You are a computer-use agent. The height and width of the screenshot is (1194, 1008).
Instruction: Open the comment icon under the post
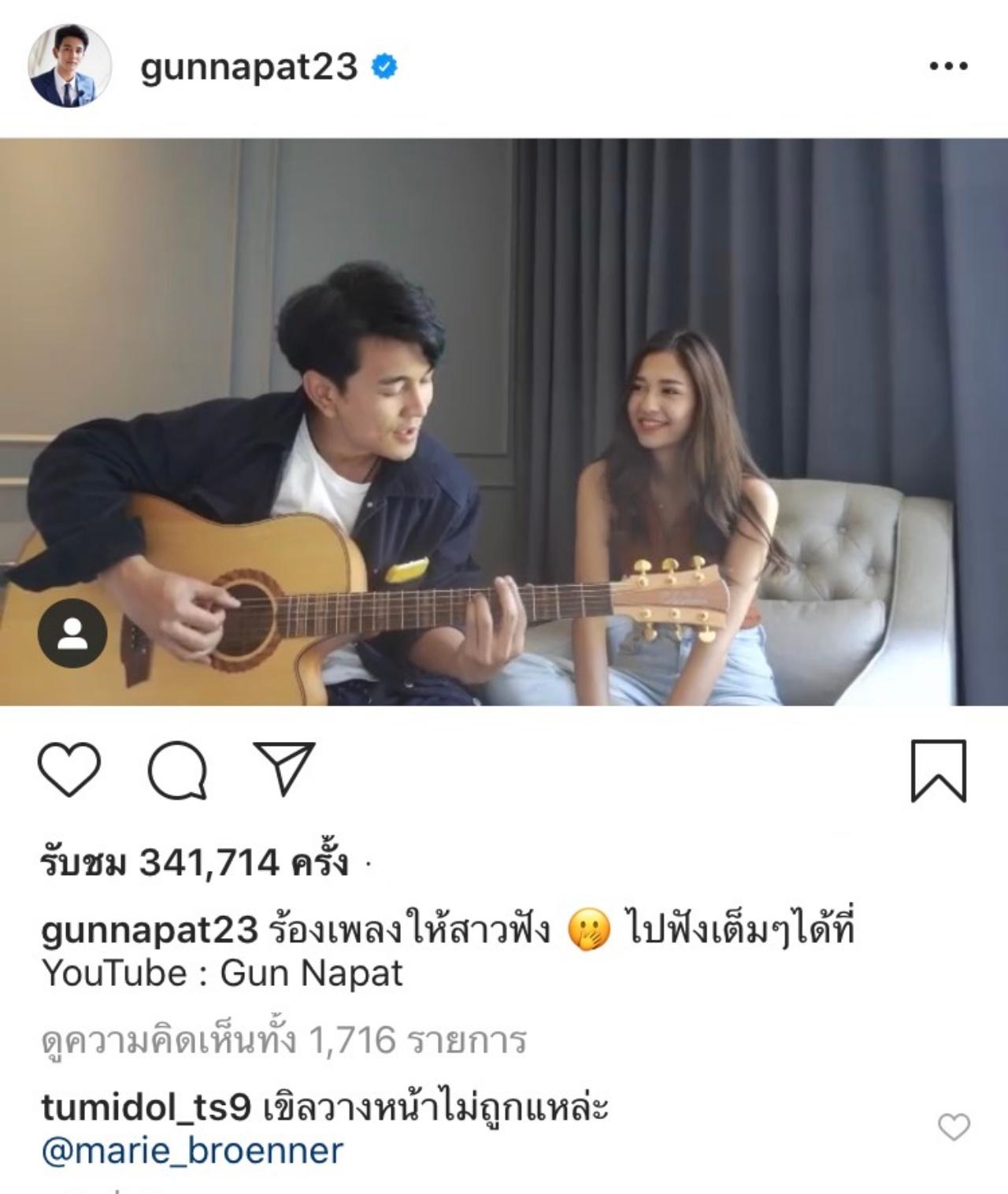click(x=178, y=769)
